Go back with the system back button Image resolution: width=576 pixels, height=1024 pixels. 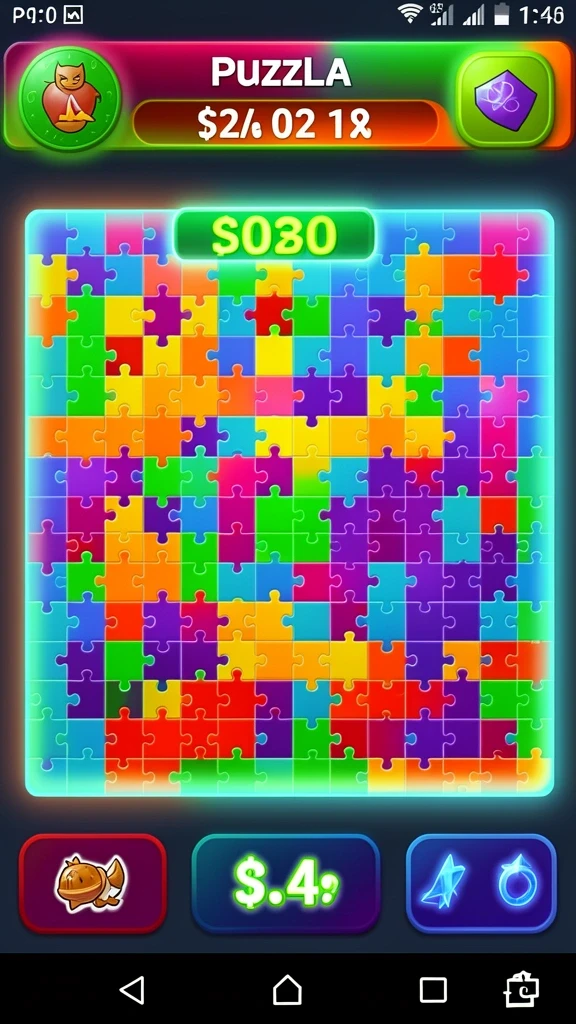tap(133, 990)
